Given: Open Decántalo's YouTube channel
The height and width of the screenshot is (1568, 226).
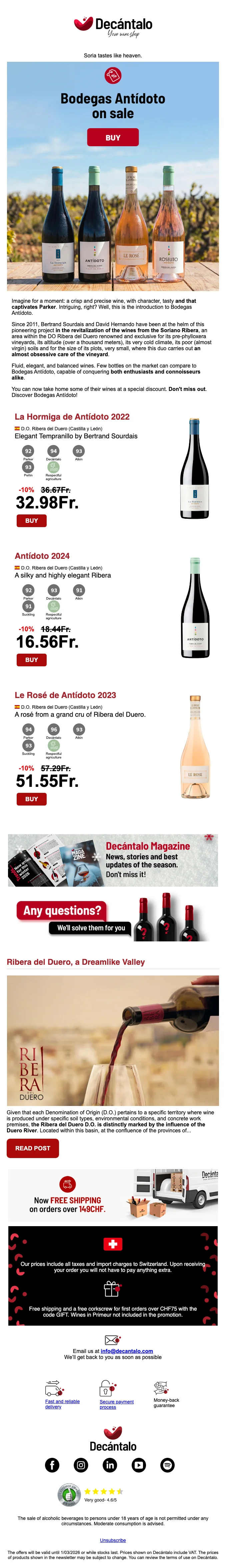Looking at the screenshot, I should (x=139, y=1465).
